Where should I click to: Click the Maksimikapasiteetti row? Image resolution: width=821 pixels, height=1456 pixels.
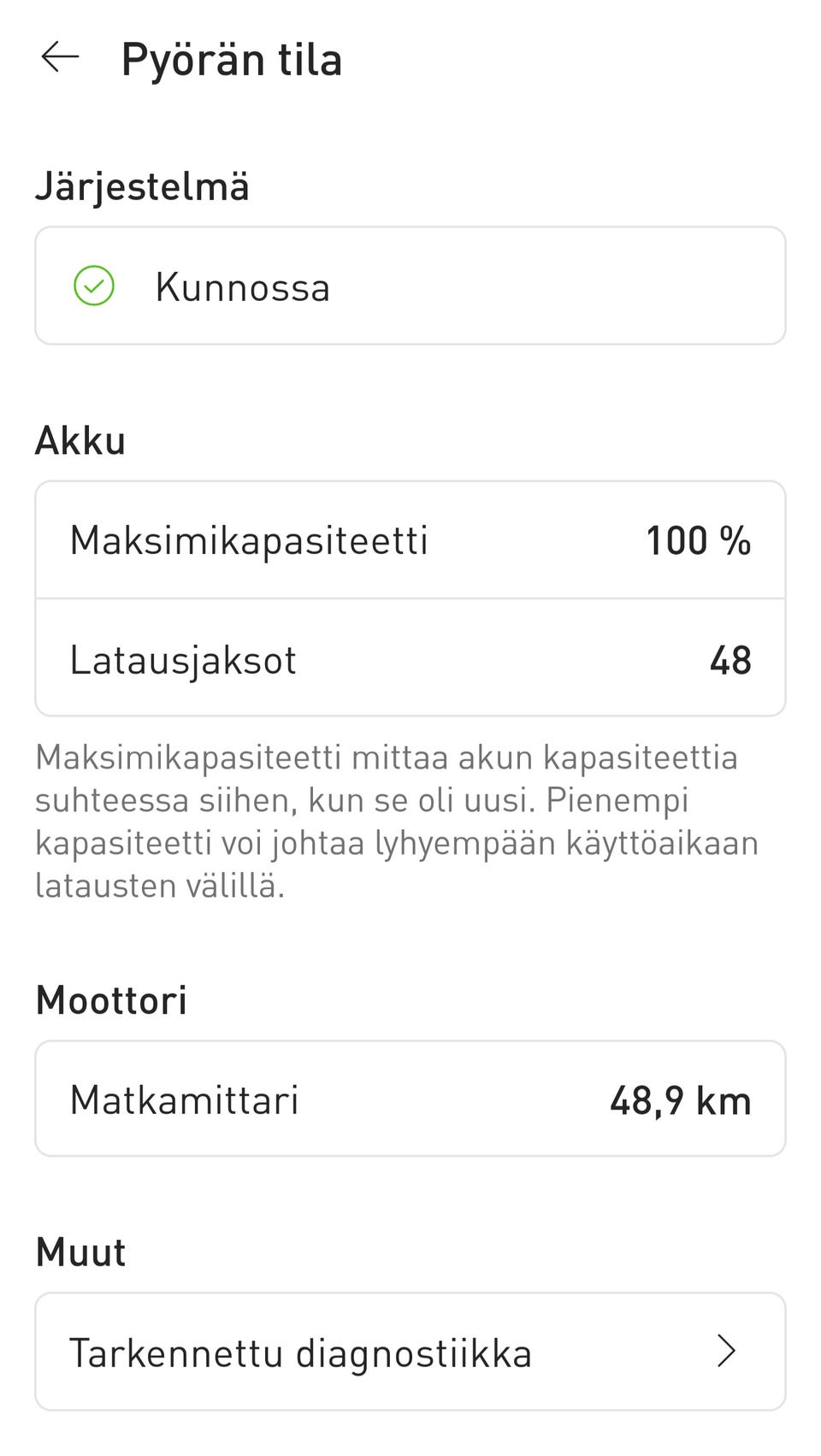[x=409, y=539]
